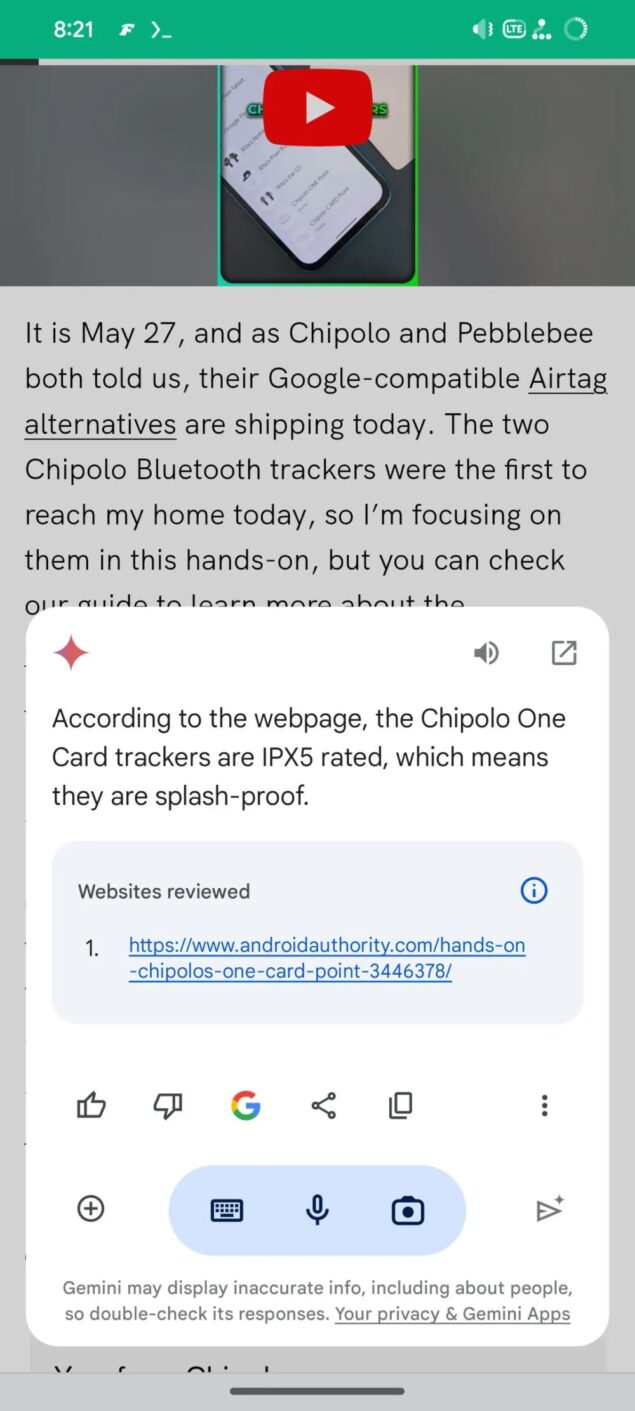The width and height of the screenshot is (635, 1411).
Task: Show info about websites reviewed
Action: click(534, 890)
